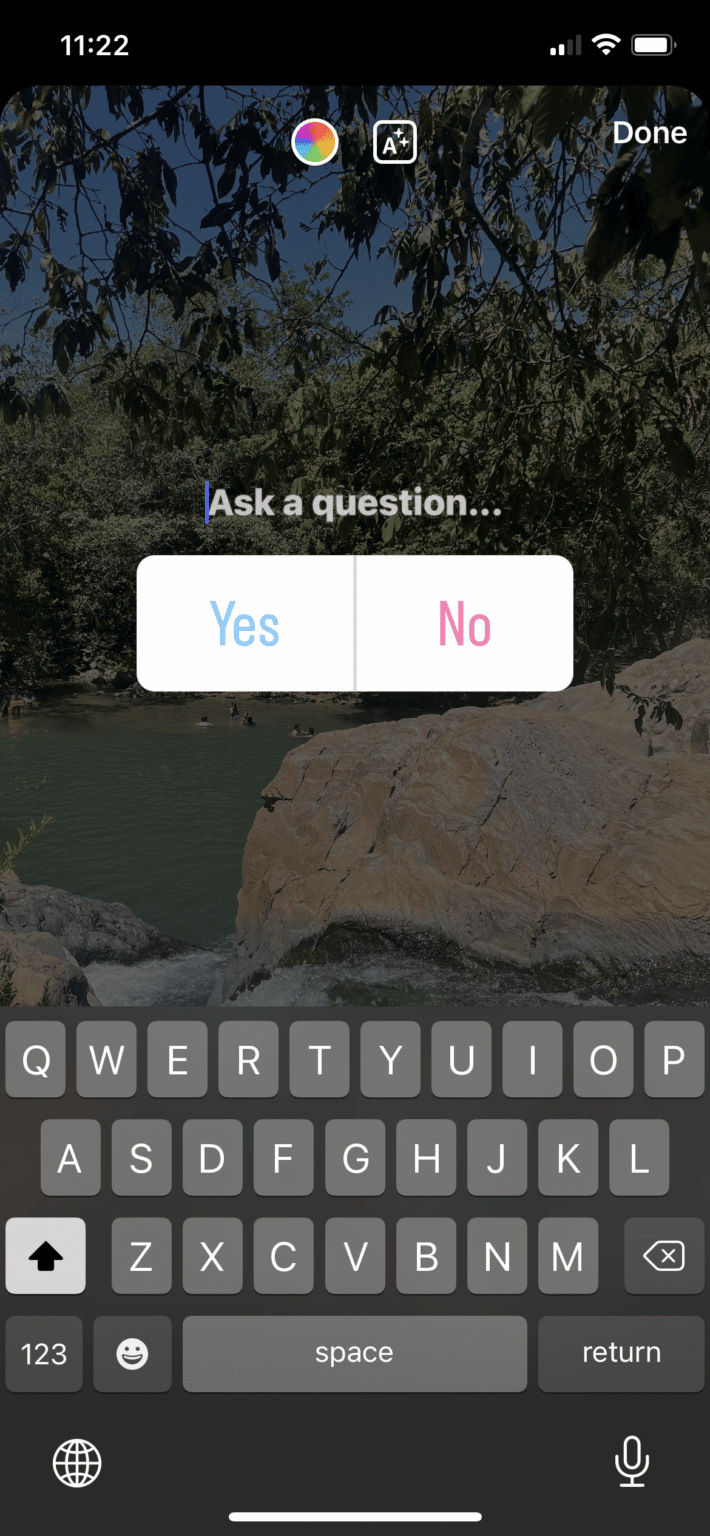The width and height of the screenshot is (710, 1536).
Task: Hit the return key
Action: (621, 1353)
